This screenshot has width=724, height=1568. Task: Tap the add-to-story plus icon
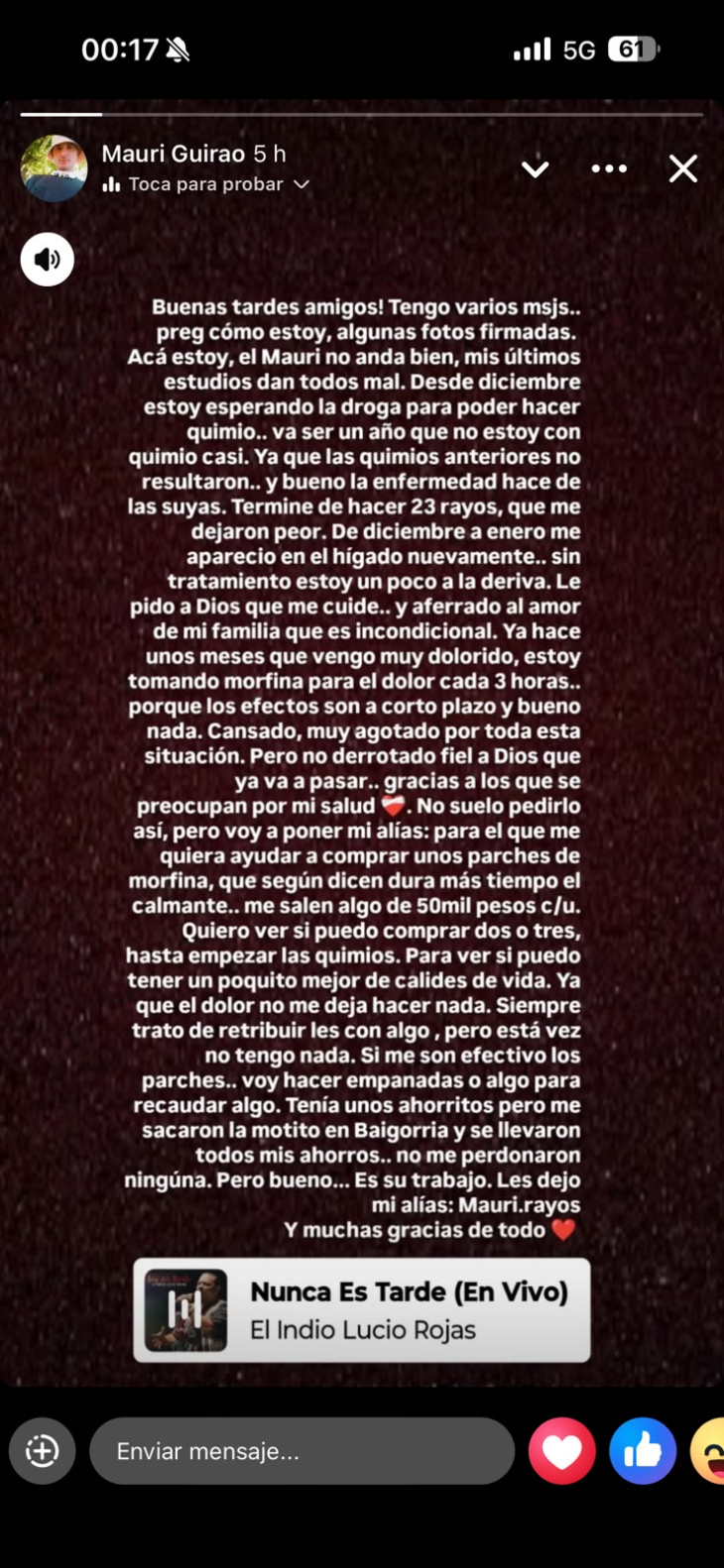coord(43,1451)
